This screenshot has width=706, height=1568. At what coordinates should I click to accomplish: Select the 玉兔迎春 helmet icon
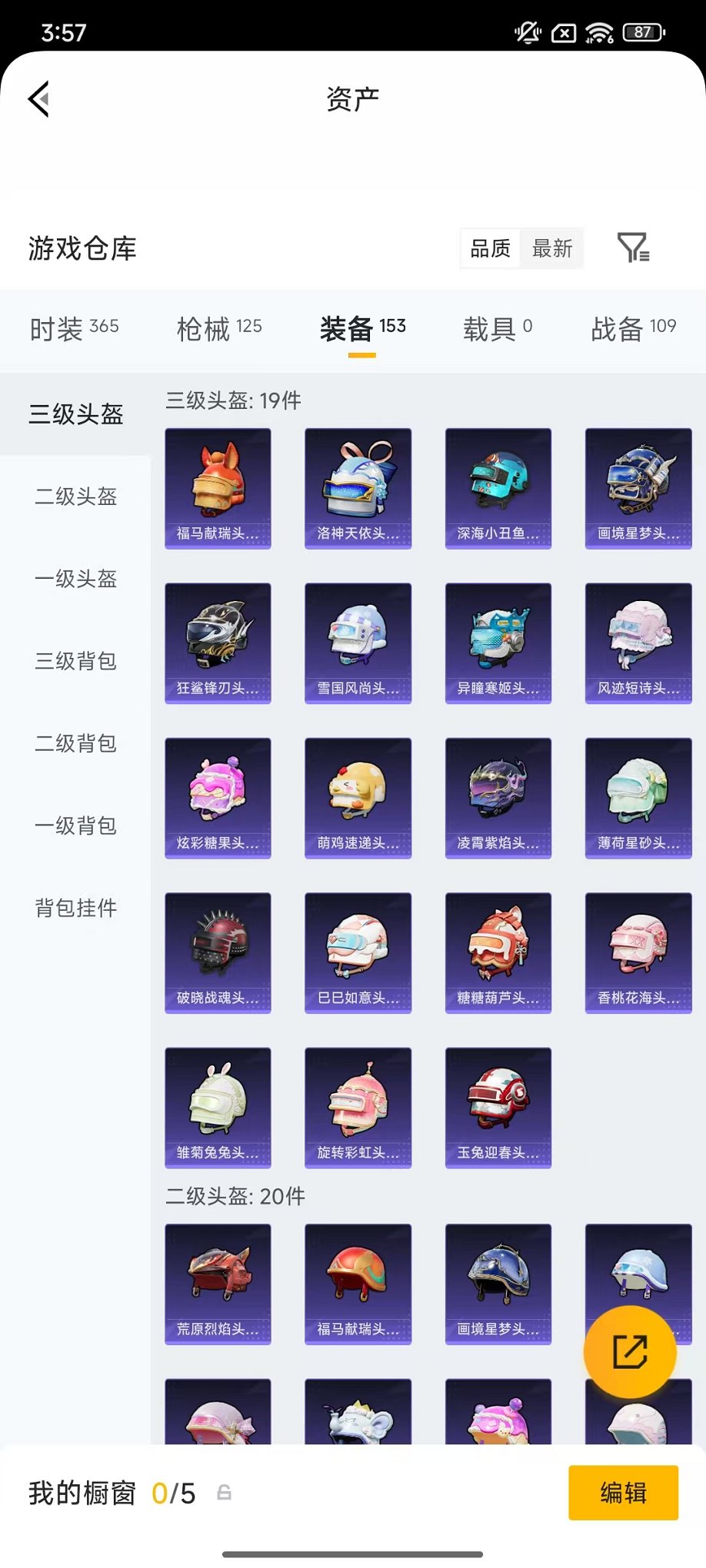tap(498, 1107)
